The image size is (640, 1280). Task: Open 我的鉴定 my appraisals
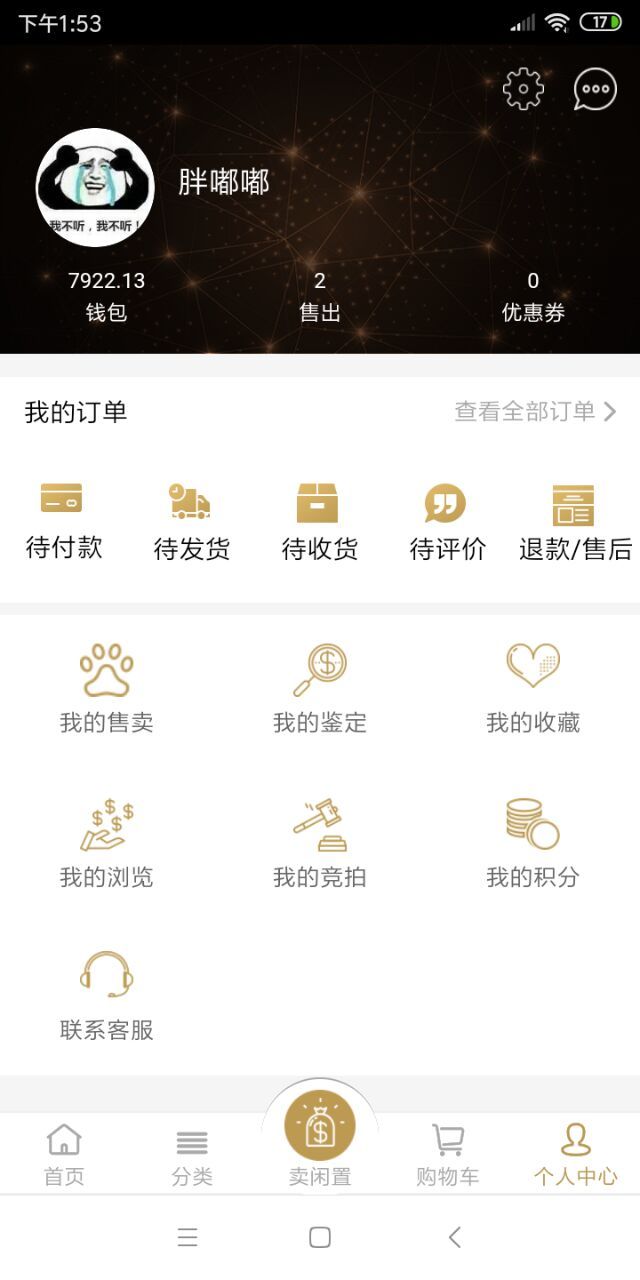(320, 688)
